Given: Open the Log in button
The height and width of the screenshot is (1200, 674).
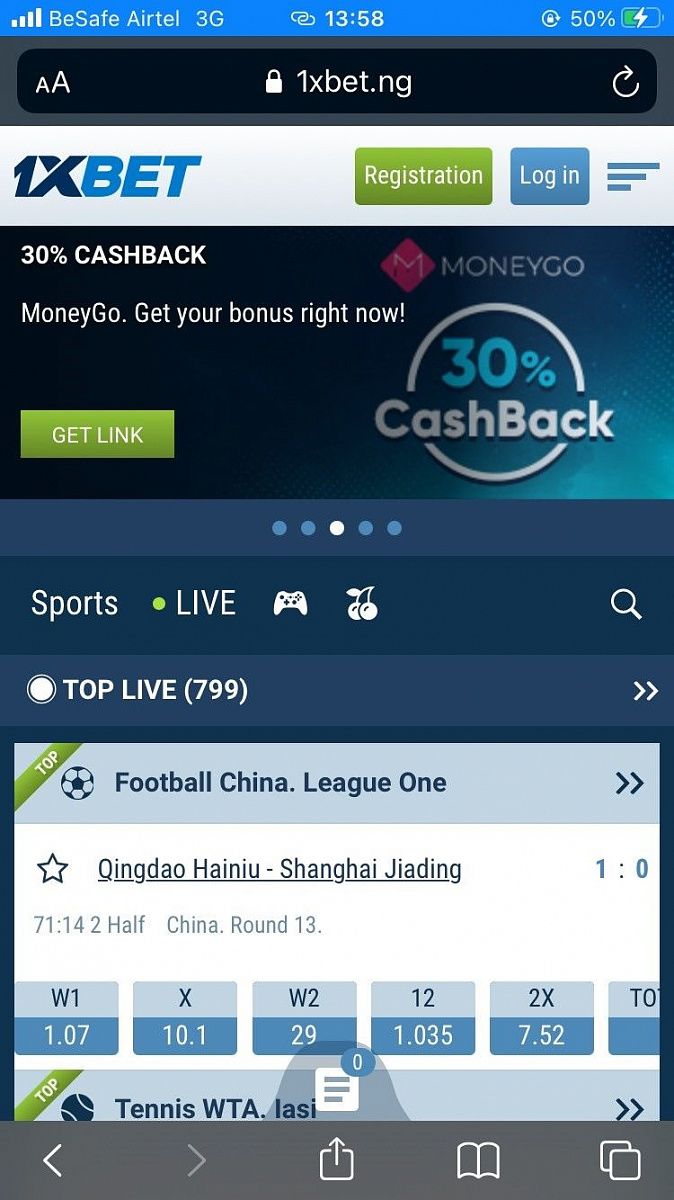Looking at the screenshot, I should click(x=549, y=176).
